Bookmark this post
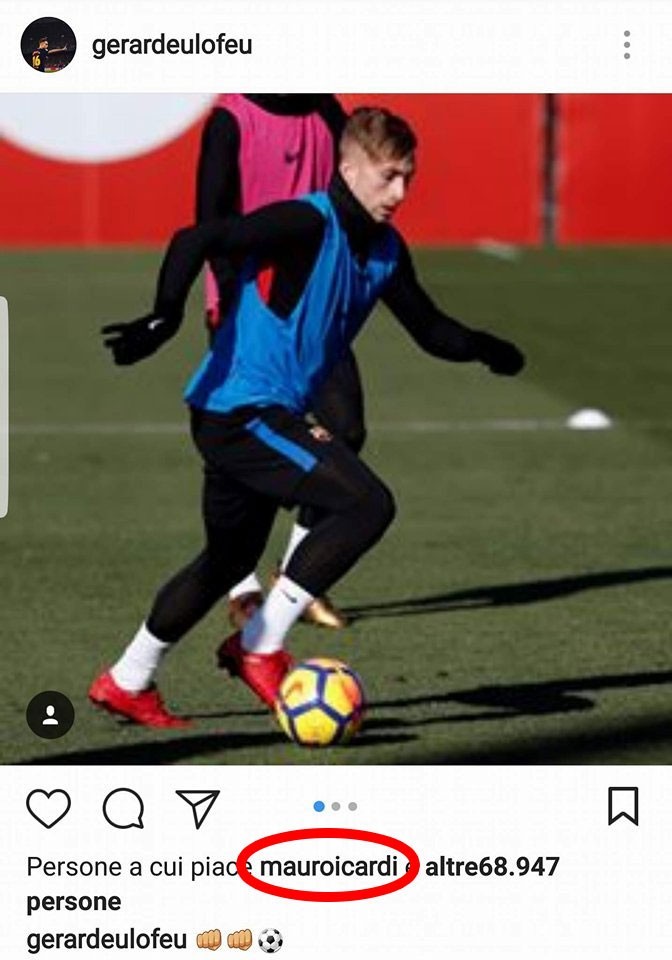The height and width of the screenshot is (960, 672). click(623, 806)
